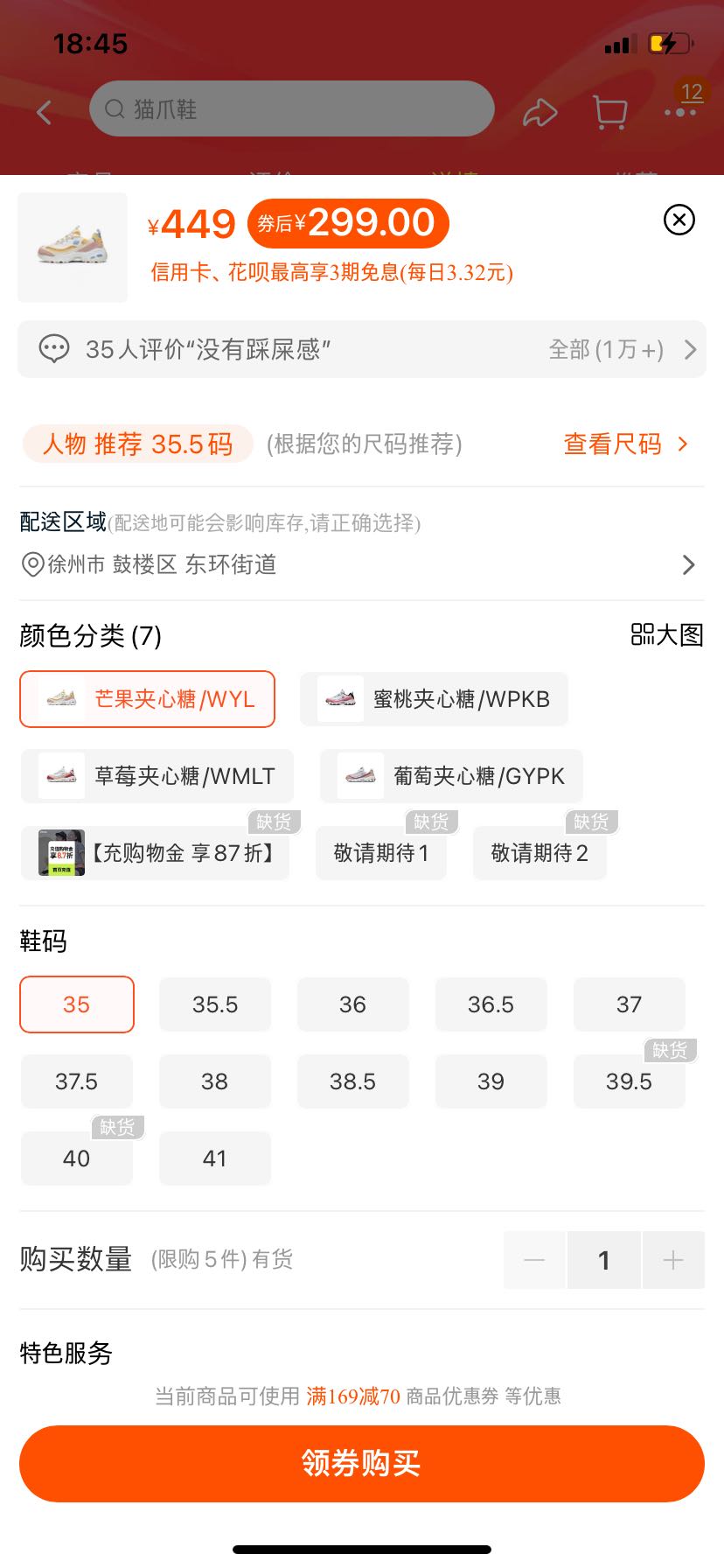Pick shoe size 38
Image resolution: width=724 pixels, height=1568 pixels.
click(215, 1081)
